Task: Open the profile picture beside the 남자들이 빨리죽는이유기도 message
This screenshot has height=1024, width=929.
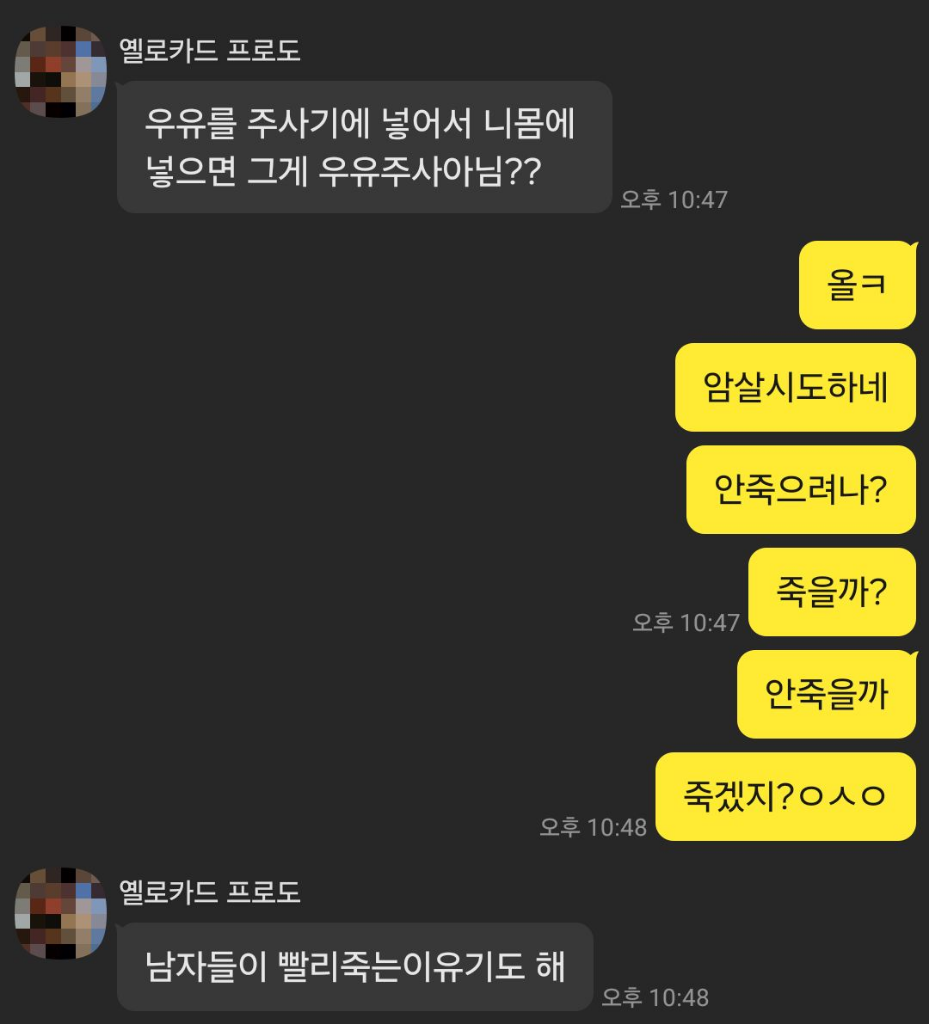Action: pos(60,913)
